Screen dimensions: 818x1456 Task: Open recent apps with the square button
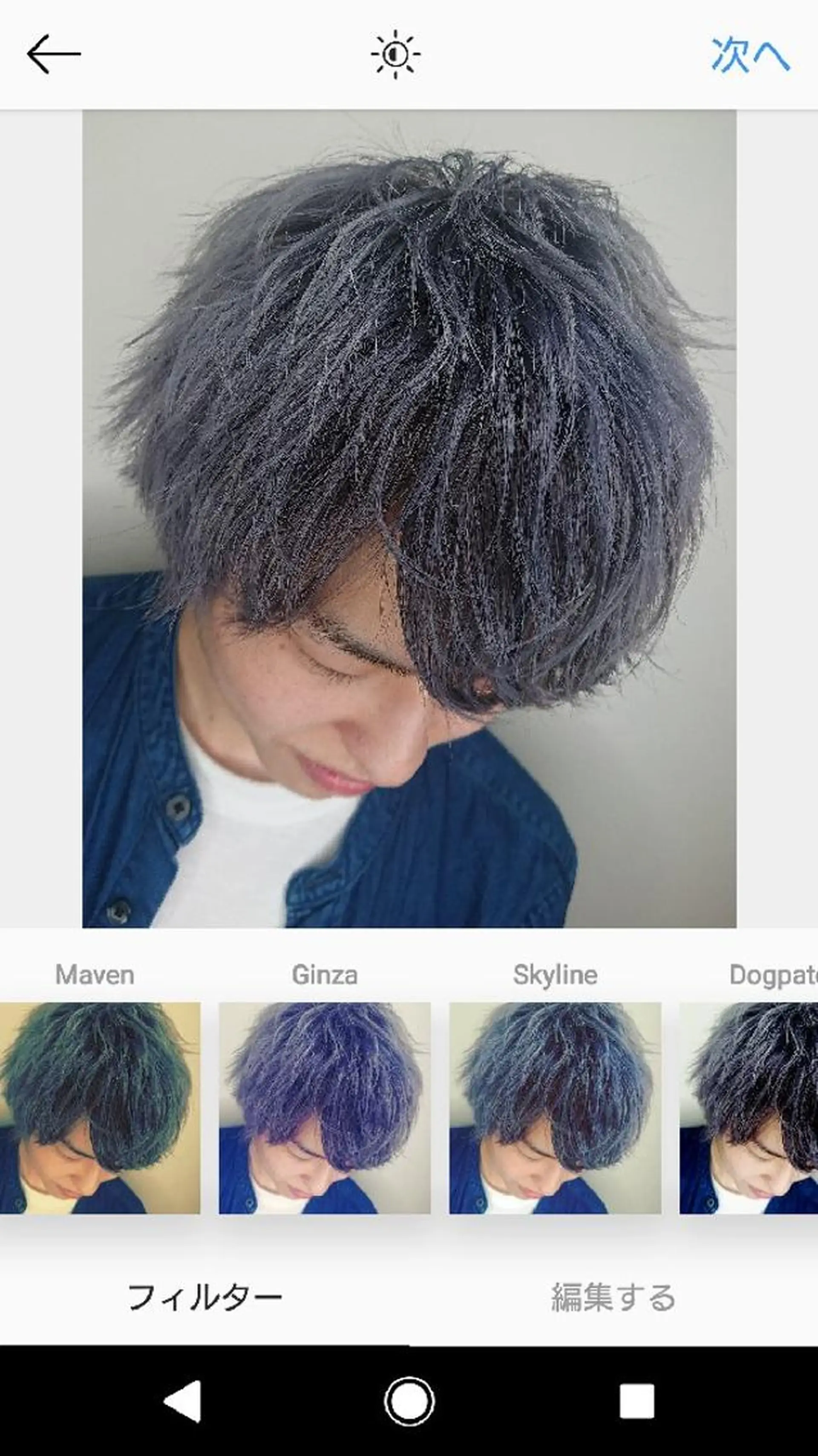(x=637, y=1401)
